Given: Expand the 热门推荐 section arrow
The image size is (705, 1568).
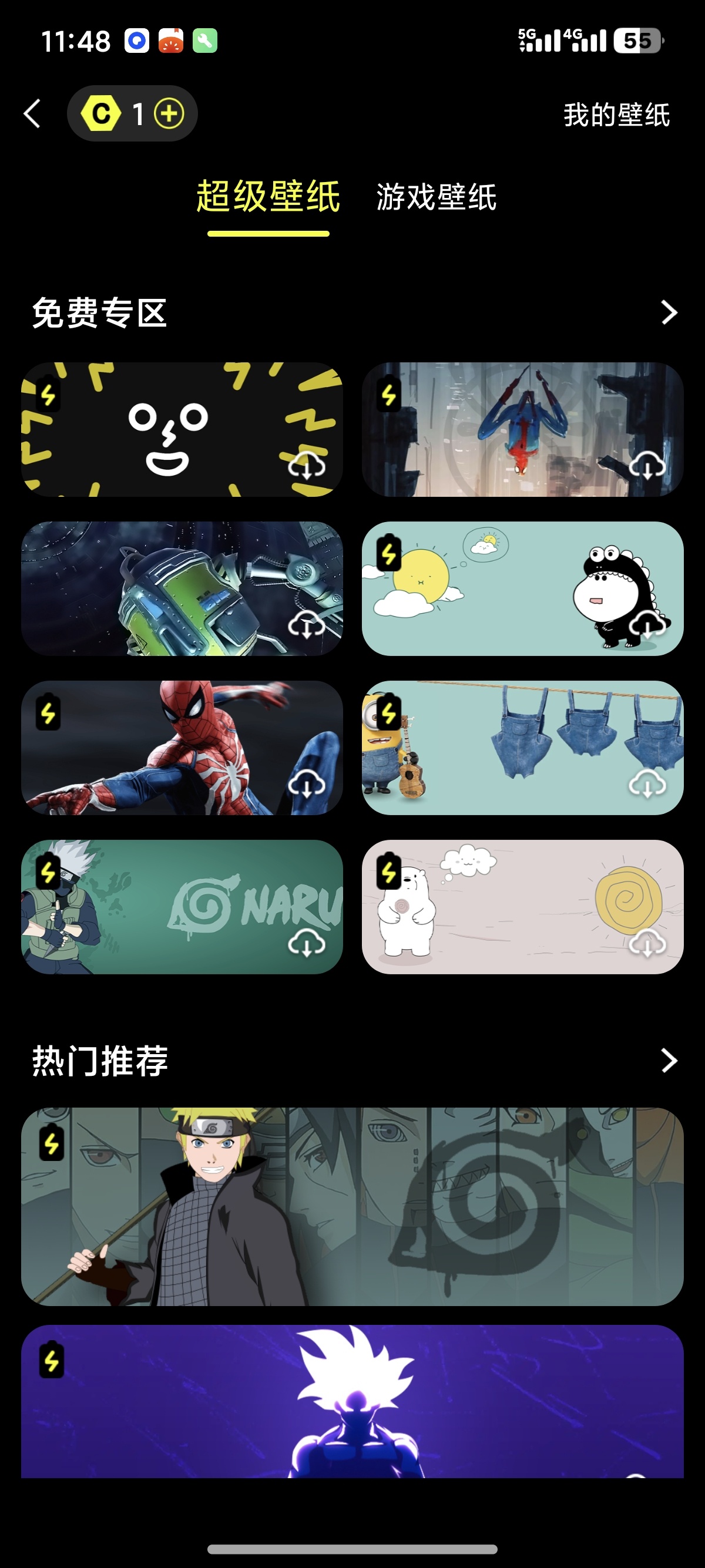Looking at the screenshot, I should tap(669, 1061).
